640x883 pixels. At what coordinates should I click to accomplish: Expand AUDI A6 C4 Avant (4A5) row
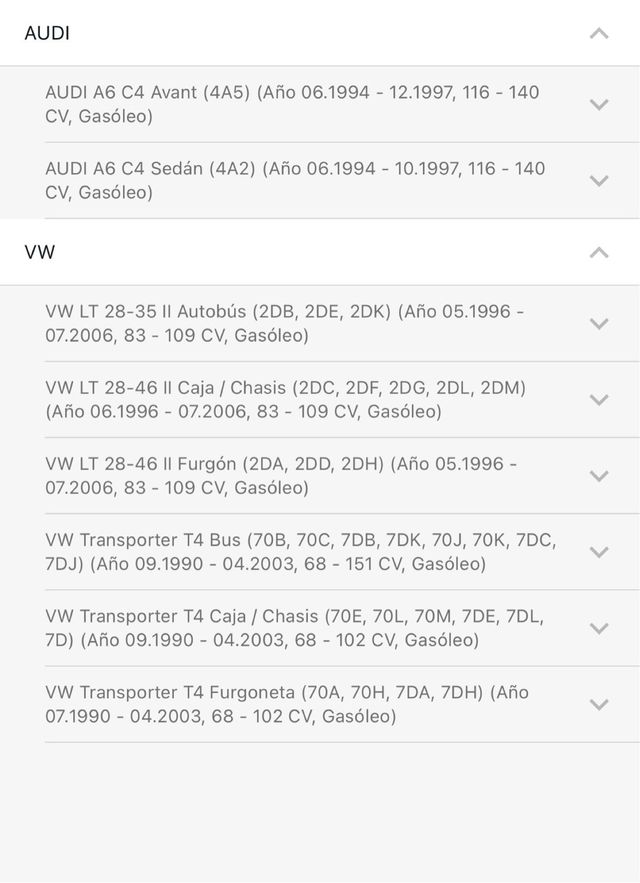click(x=599, y=104)
